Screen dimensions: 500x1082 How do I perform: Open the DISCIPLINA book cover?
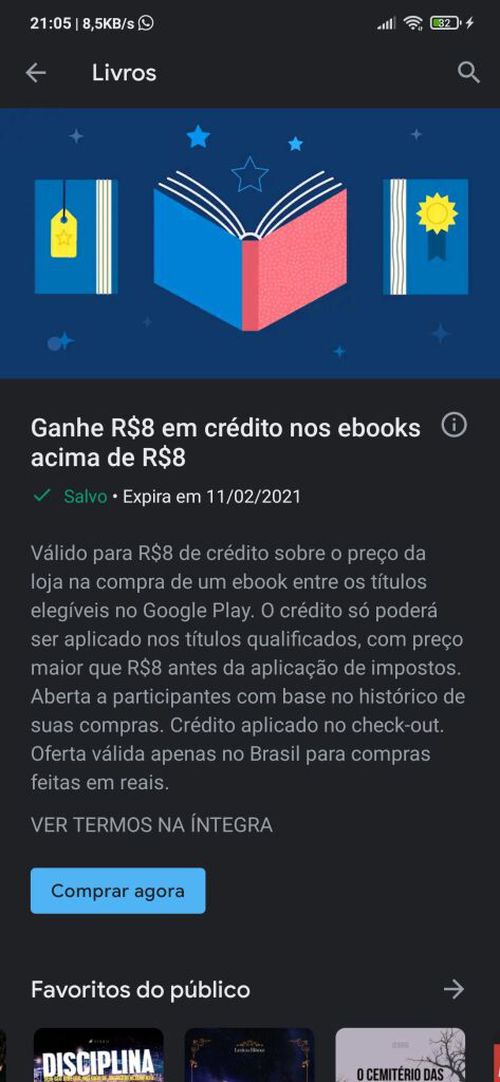point(99,1055)
